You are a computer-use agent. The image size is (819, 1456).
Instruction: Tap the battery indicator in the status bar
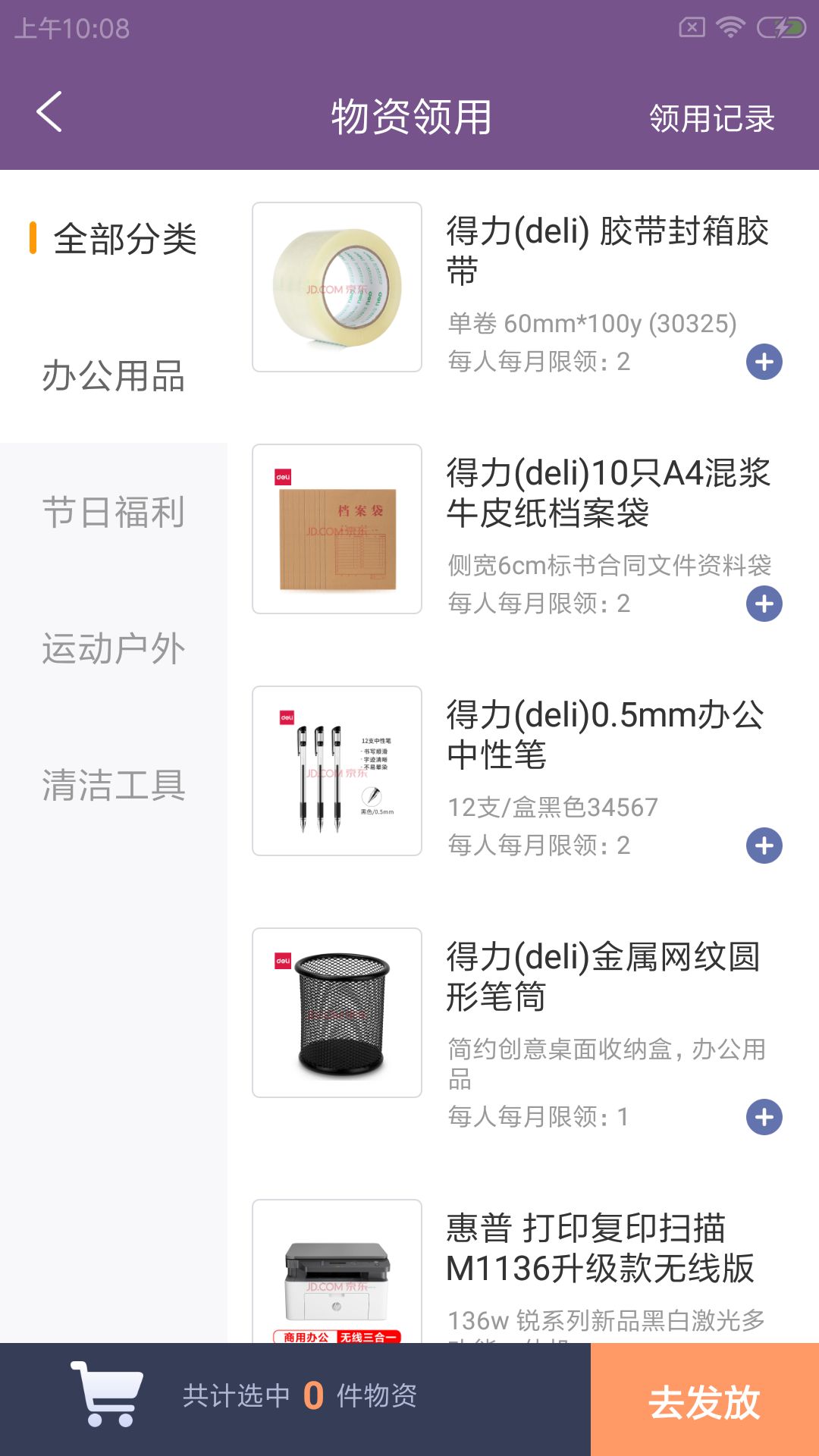tap(781, 27)
